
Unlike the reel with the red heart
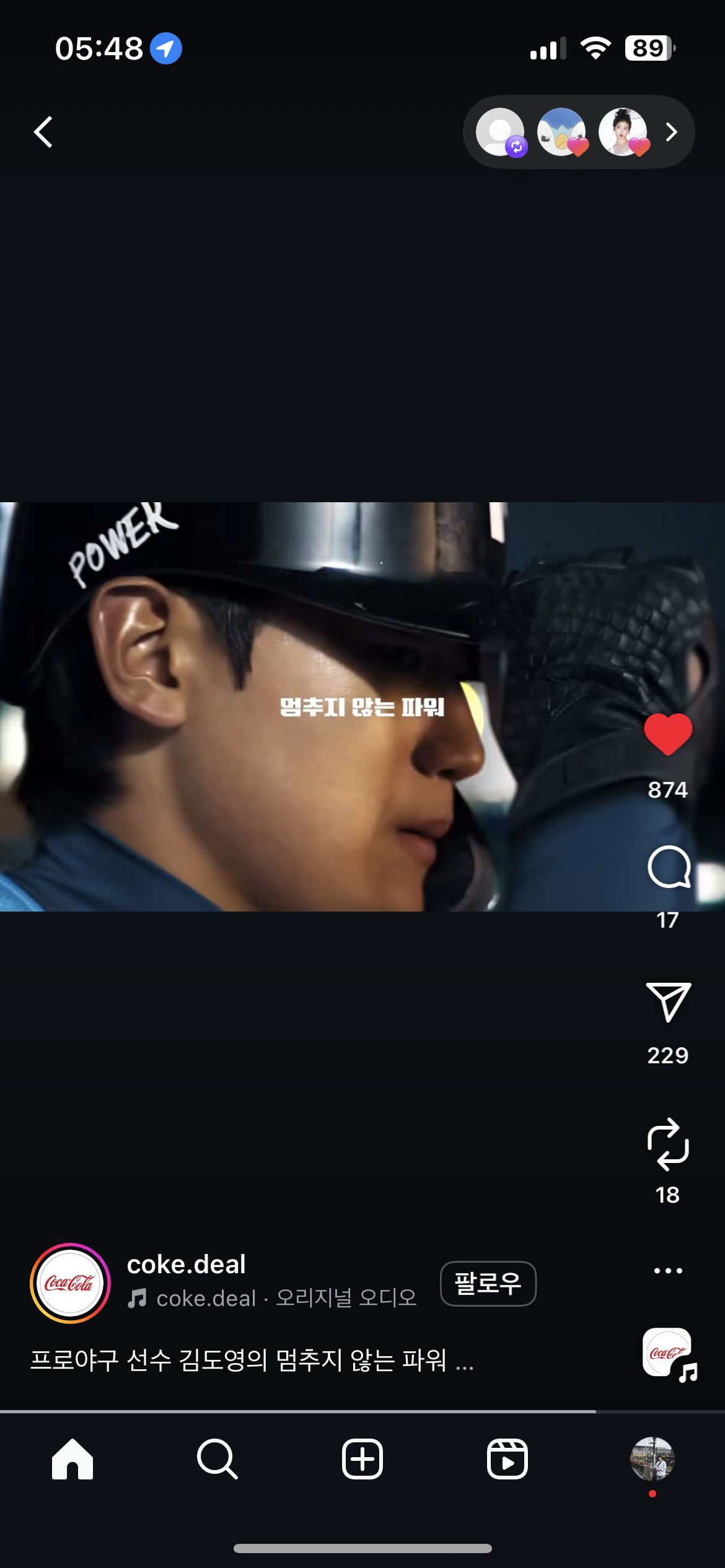click(x=668, y=734)
